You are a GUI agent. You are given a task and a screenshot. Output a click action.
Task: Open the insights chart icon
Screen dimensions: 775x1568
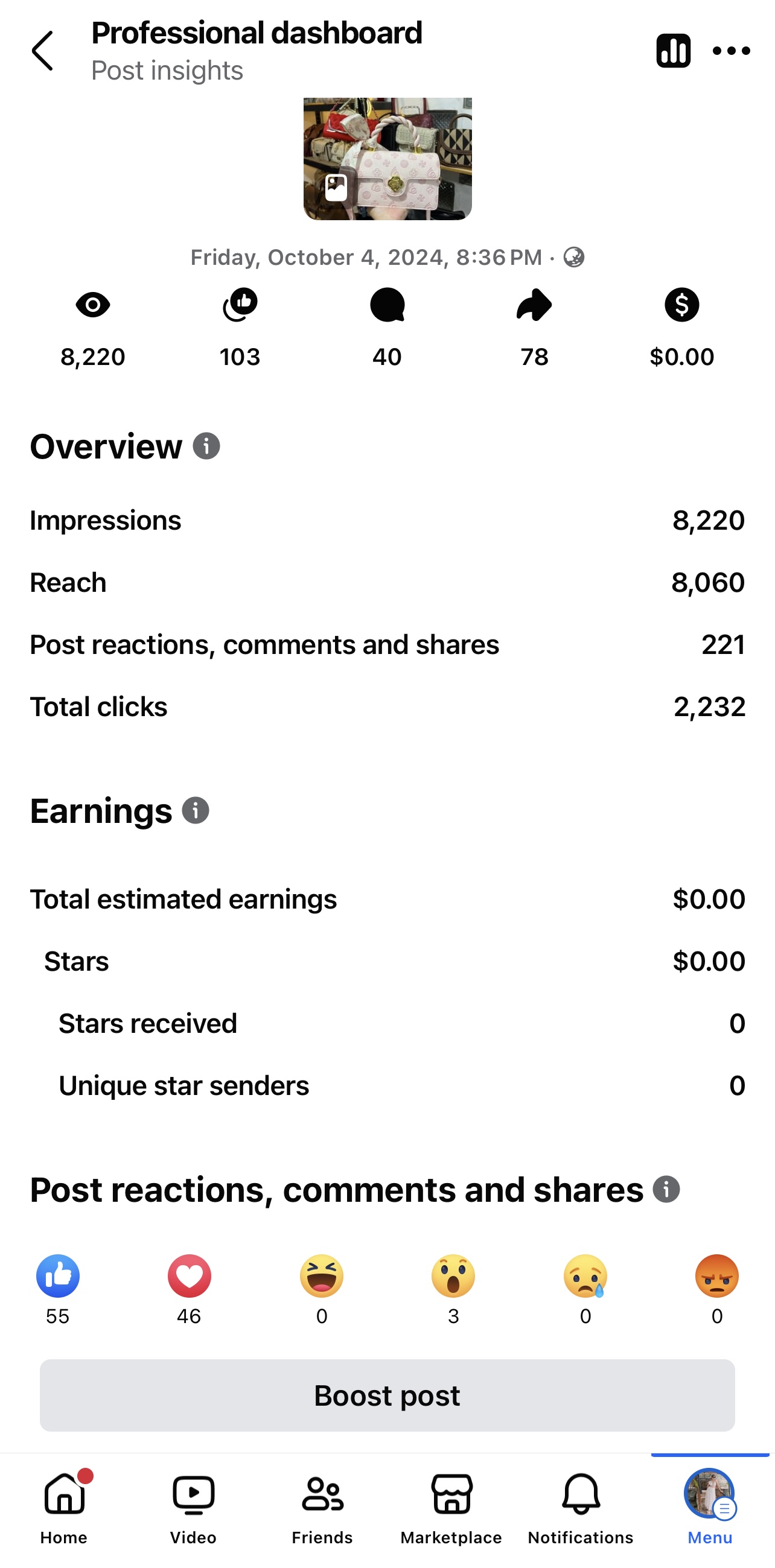(673, 51)
